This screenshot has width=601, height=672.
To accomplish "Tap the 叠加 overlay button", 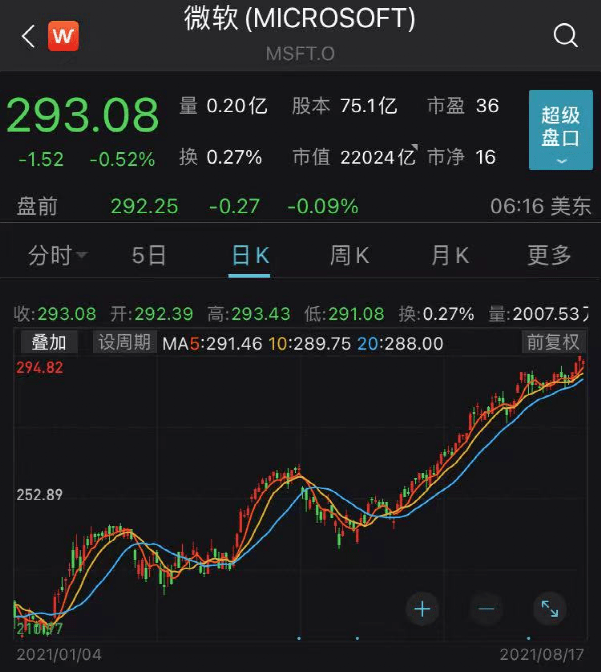I will point(49,342).
